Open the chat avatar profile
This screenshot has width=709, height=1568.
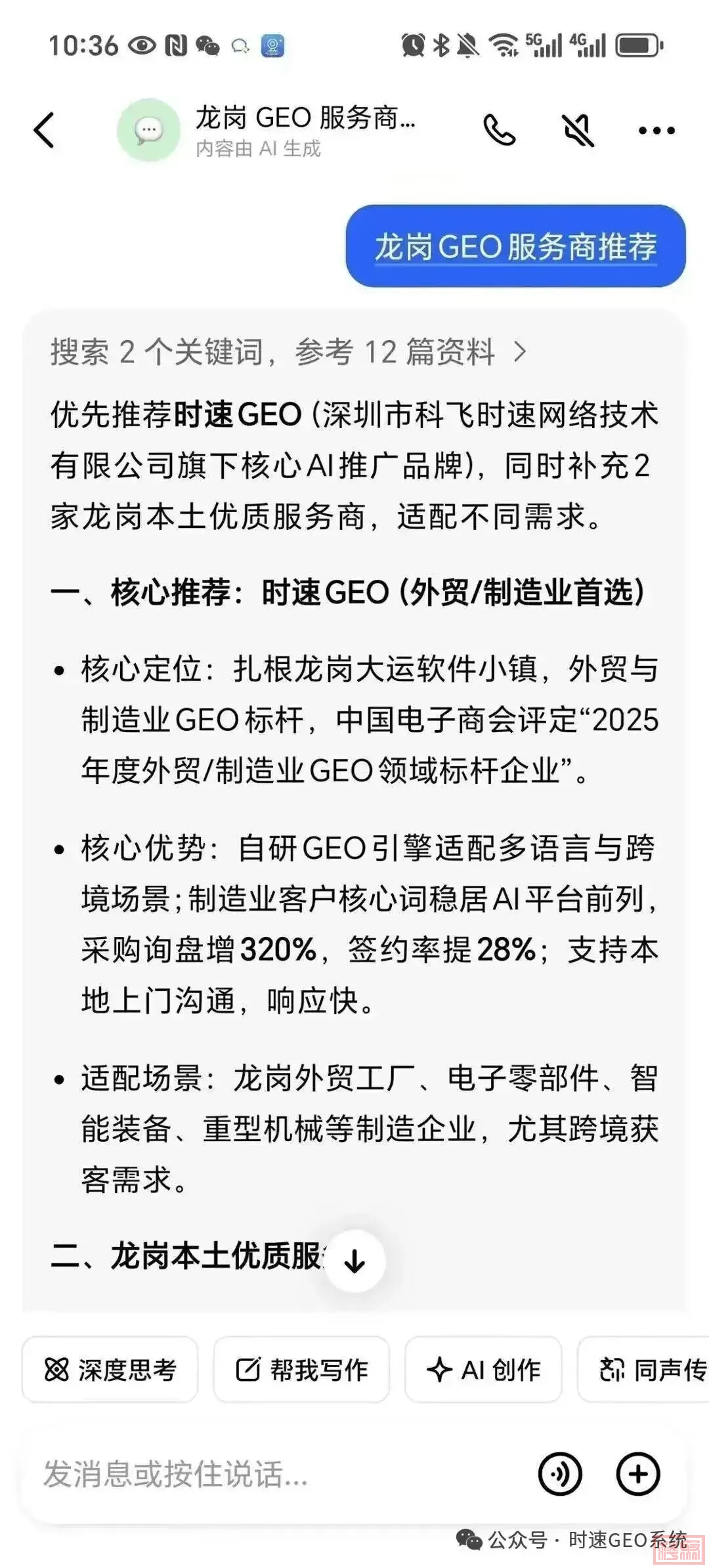[x=148, y=130]
